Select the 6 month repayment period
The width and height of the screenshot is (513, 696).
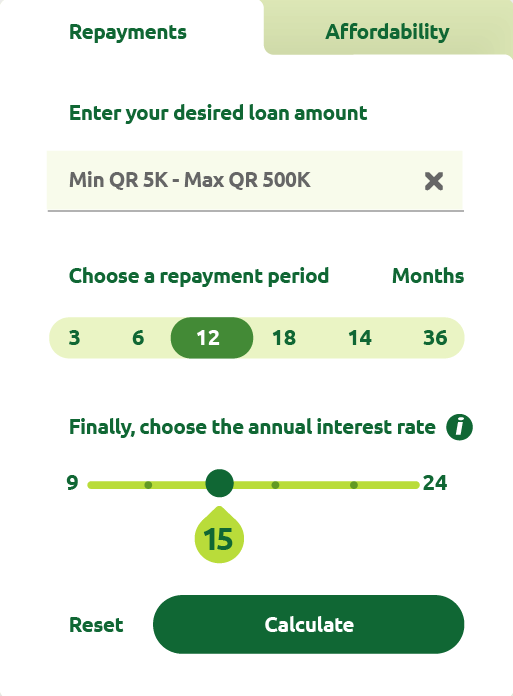pyautogui.click(x=138, y=338)
